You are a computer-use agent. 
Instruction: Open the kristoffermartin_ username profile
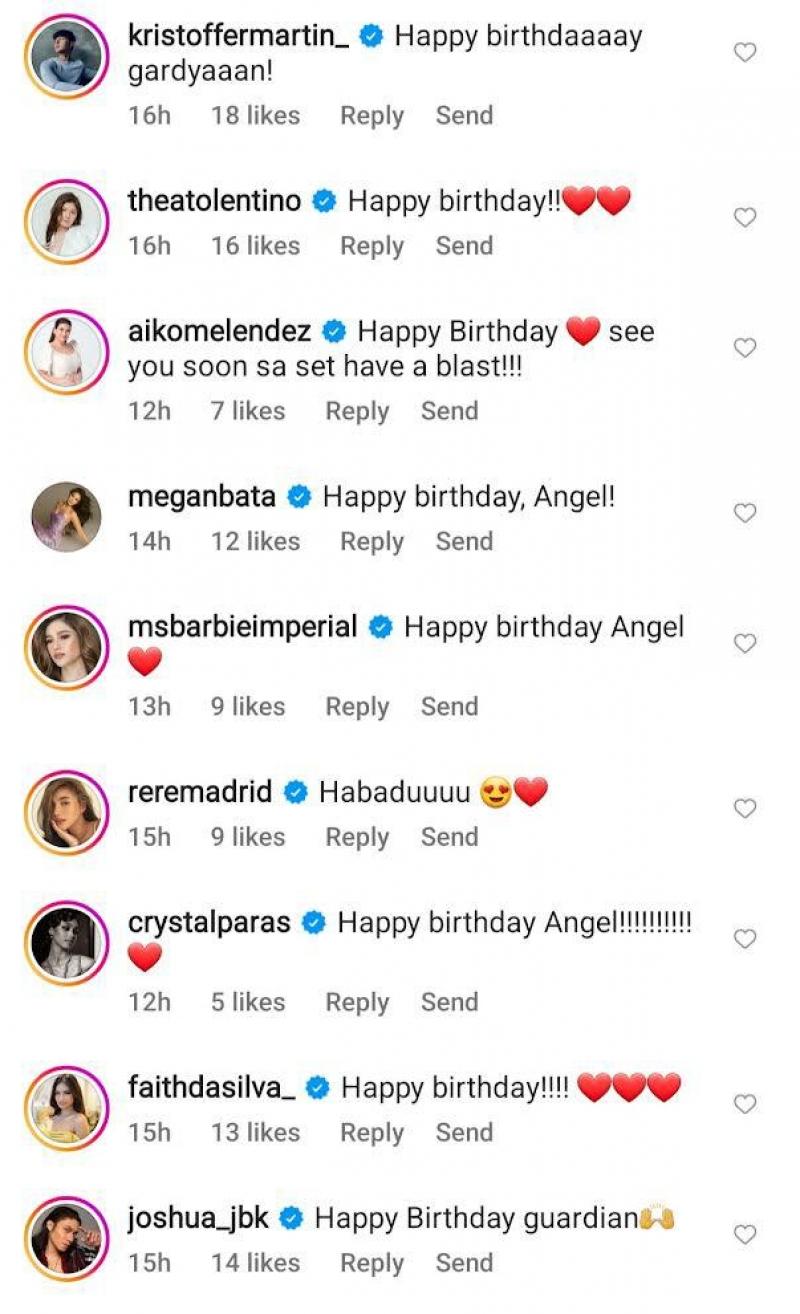pyautogui.click(x=240, y=37)
